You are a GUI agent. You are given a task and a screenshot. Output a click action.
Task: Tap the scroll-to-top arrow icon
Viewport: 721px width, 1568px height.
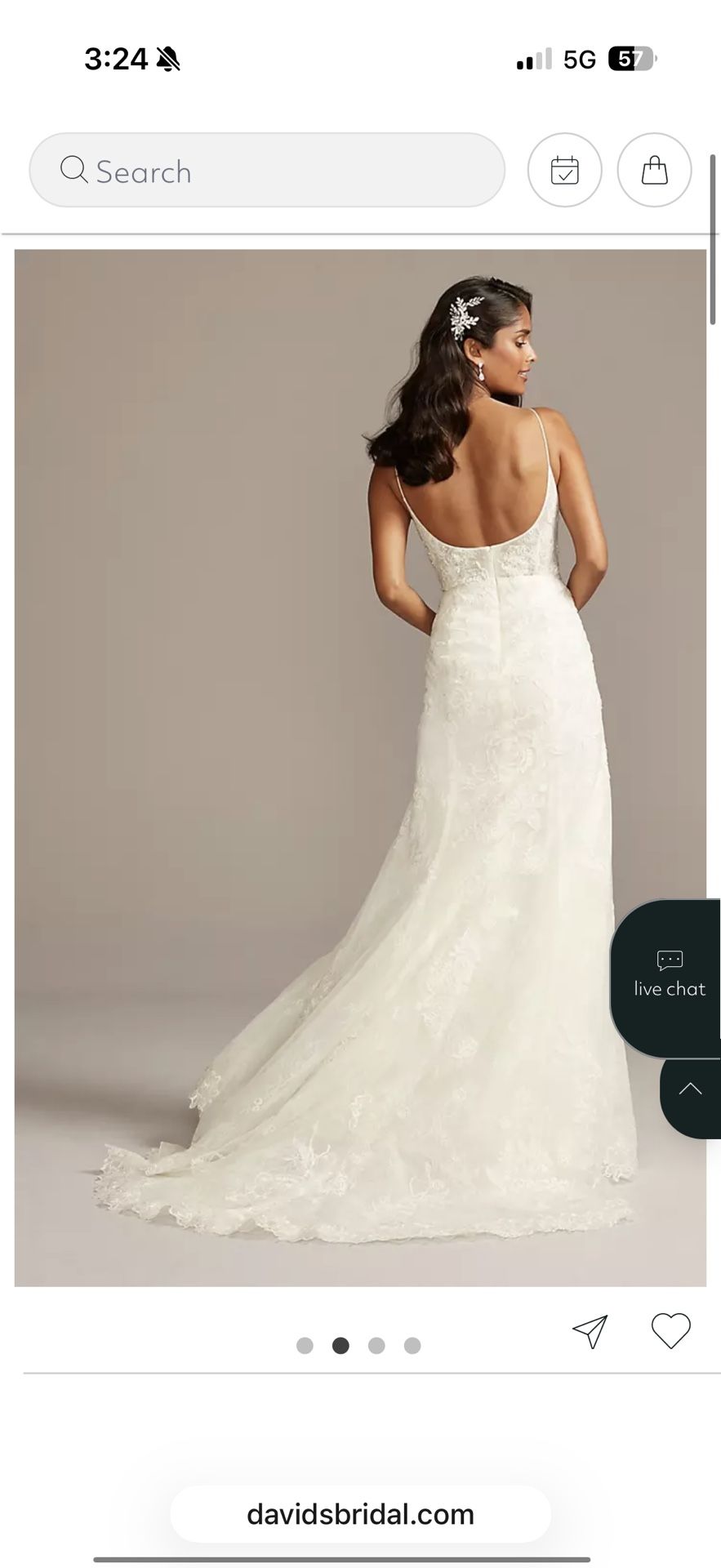point(691,1089)
